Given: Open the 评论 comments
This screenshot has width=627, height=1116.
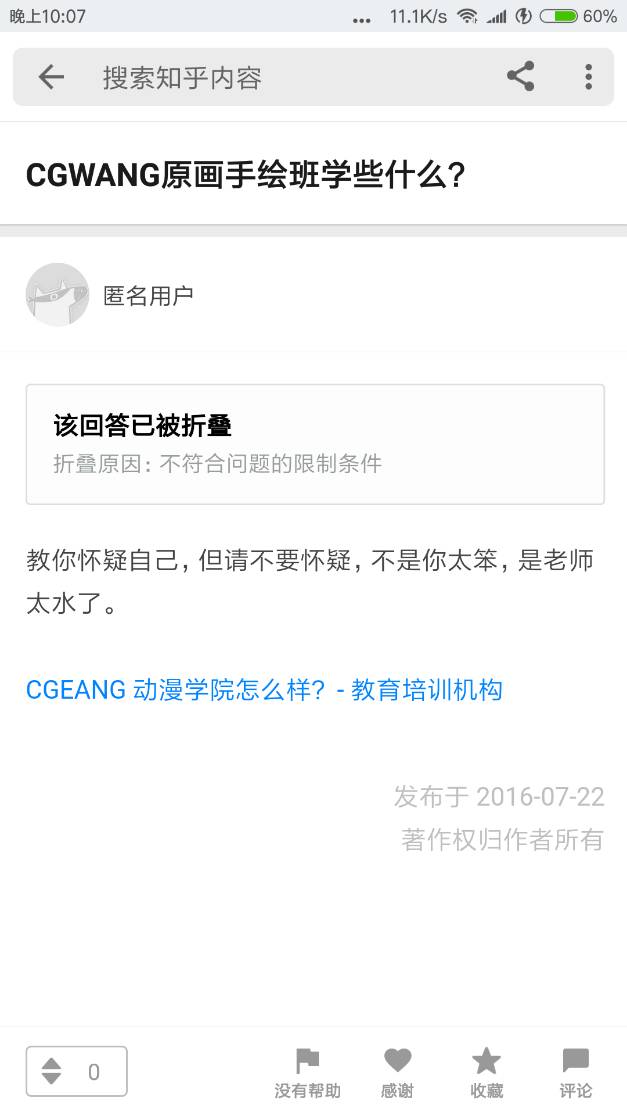Looking at the screenshot, I should (575, 1072).
